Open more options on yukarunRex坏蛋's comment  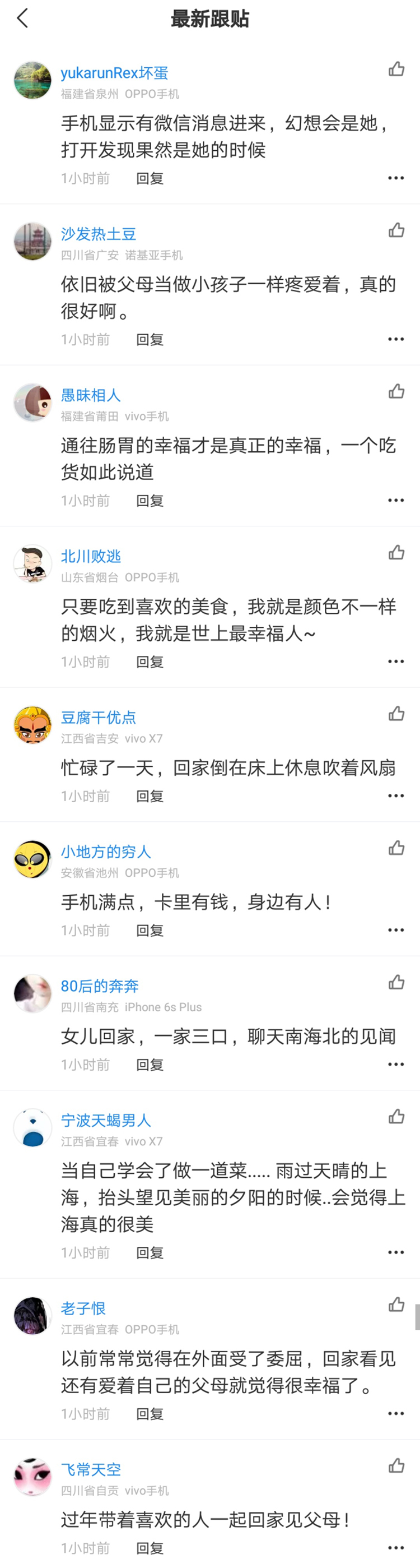click(x=396, y=178)
